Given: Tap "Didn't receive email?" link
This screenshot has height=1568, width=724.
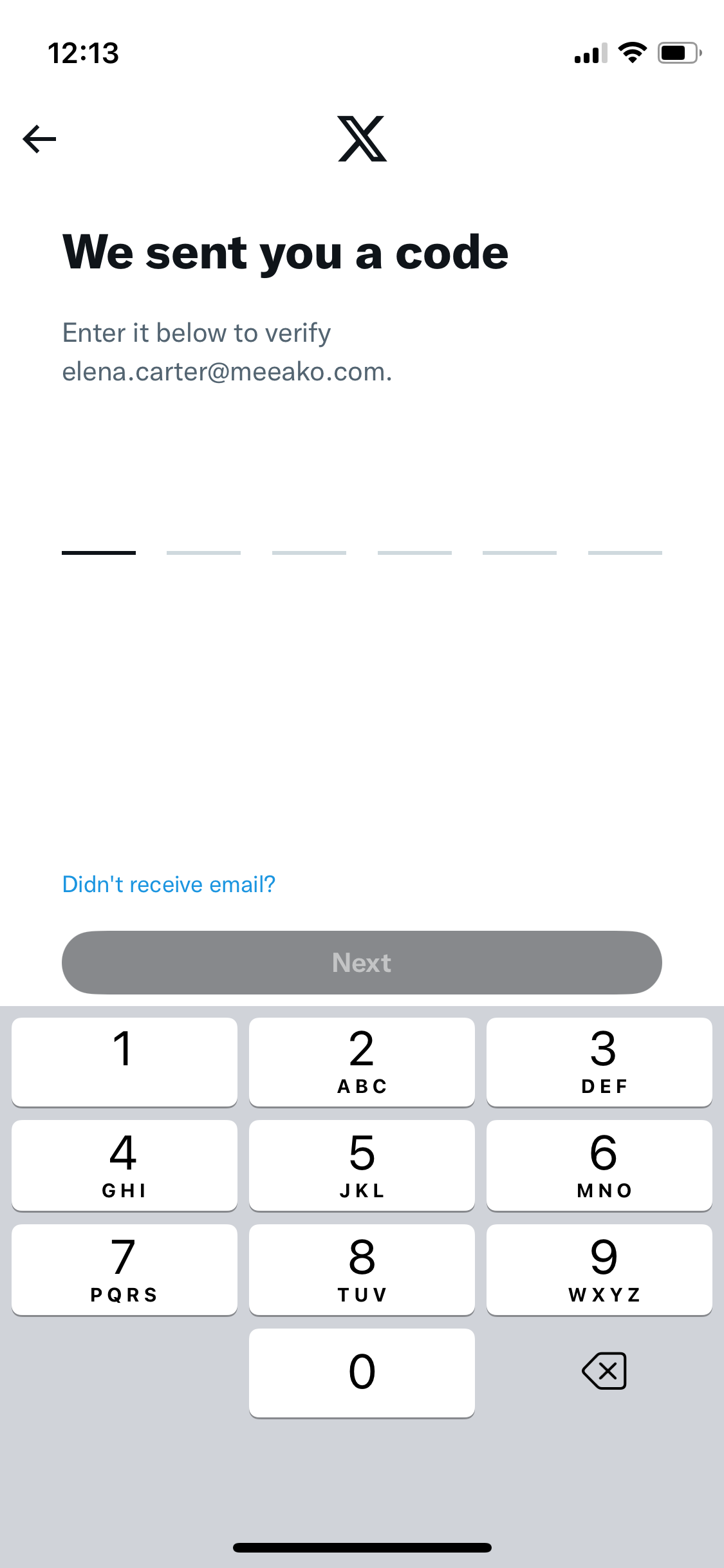Looking at the screenshot, I should click(x=169, y=884).
